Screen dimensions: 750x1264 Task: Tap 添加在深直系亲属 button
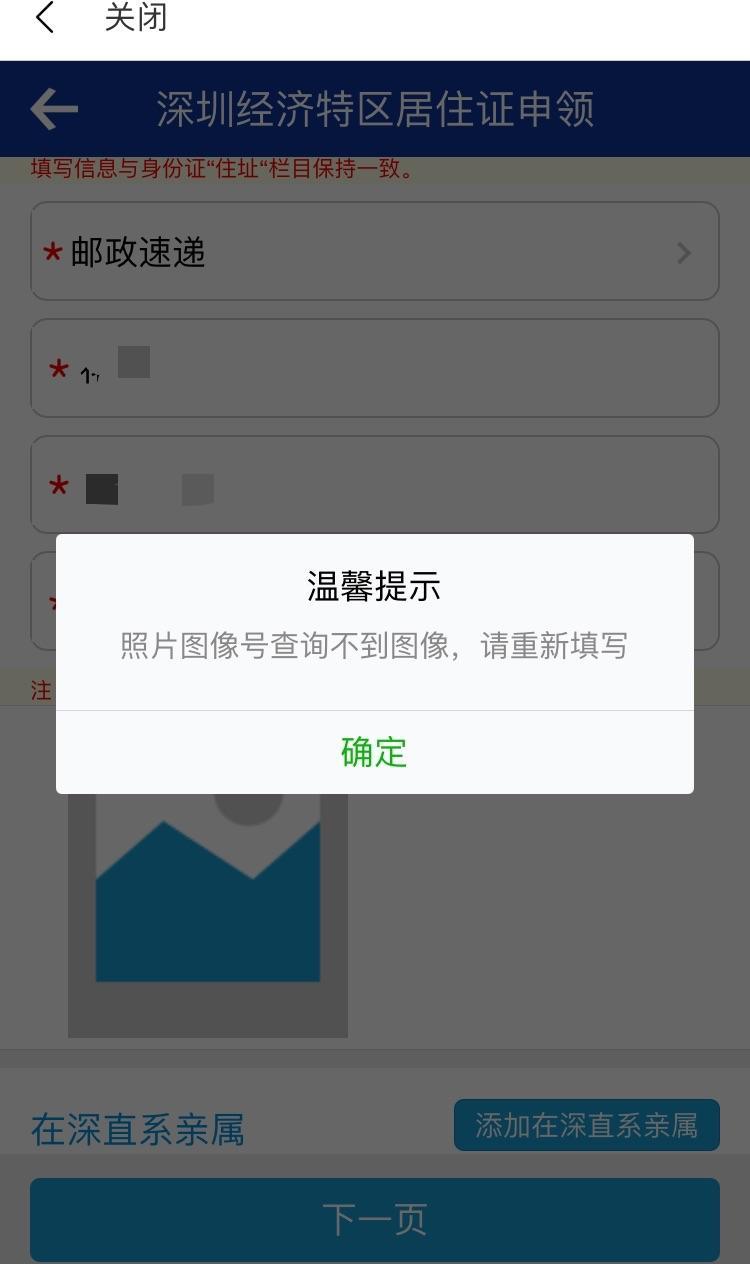tap(586, 1125)
